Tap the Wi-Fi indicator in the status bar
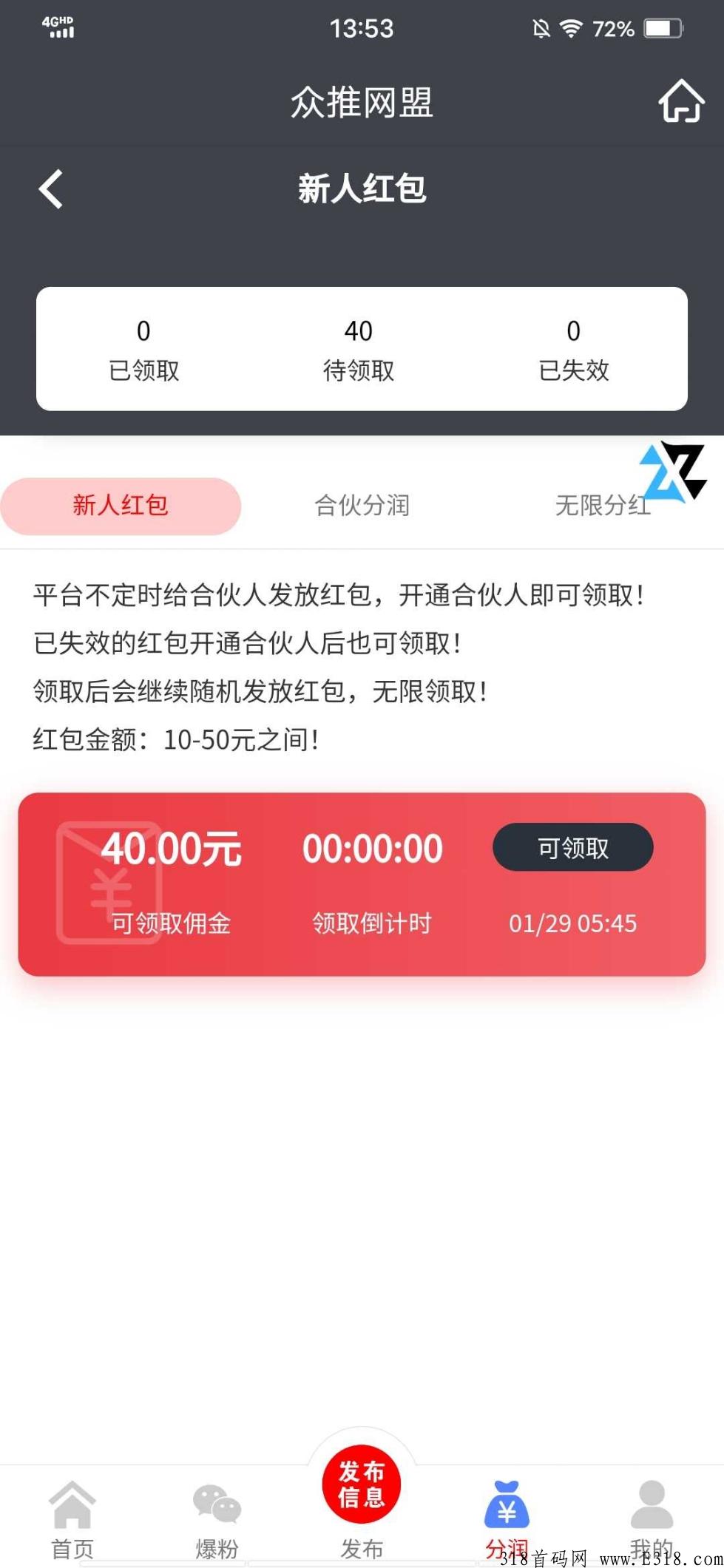This screenshot has height=1568, width=724. pos(571,28)
